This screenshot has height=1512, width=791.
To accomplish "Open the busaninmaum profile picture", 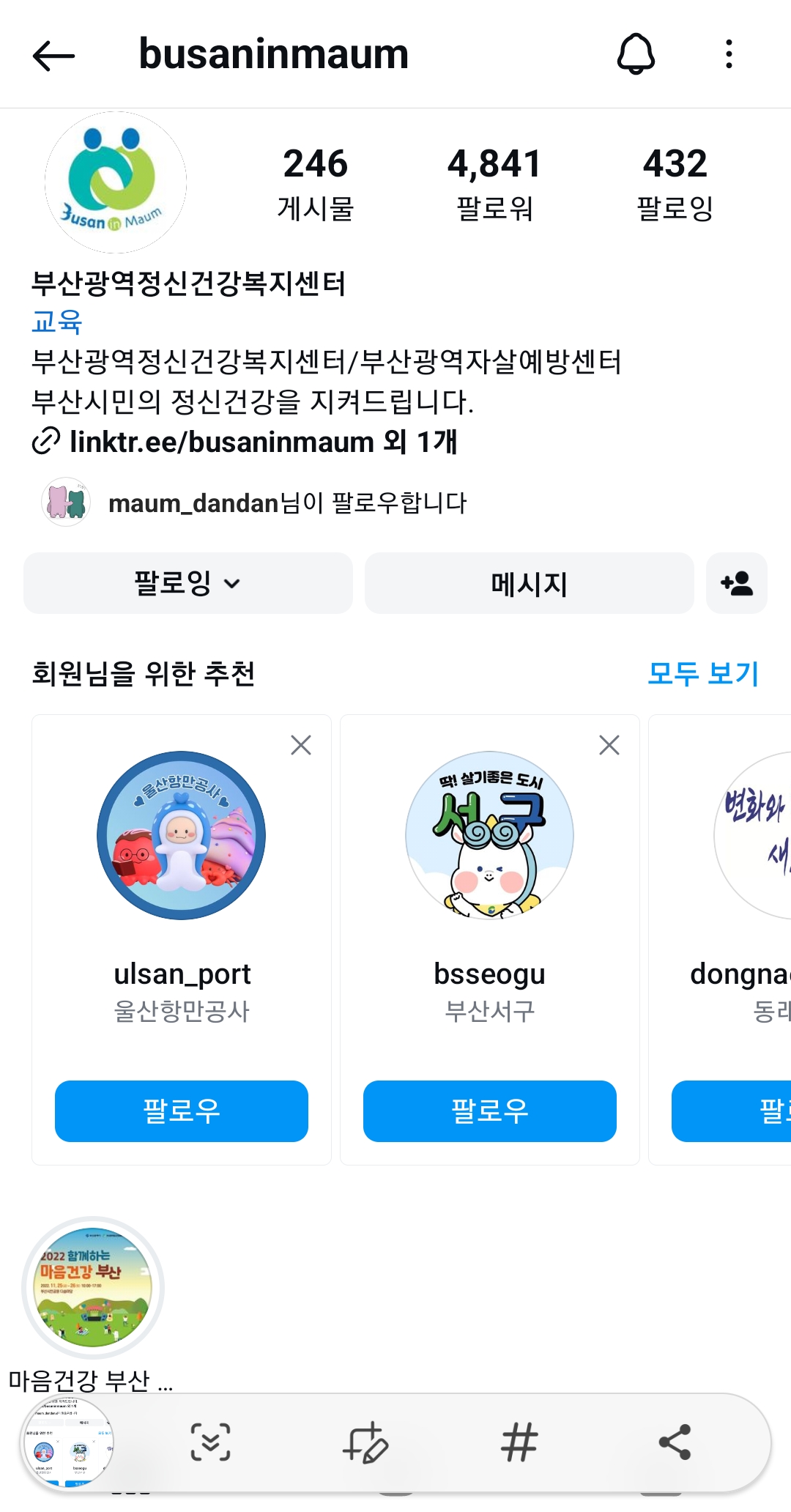I will 116,182.
